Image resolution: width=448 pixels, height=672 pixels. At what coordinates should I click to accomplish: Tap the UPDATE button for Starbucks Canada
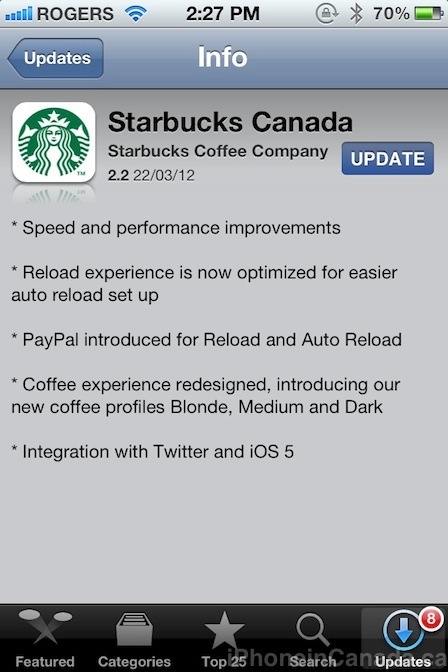pos(388,159)
